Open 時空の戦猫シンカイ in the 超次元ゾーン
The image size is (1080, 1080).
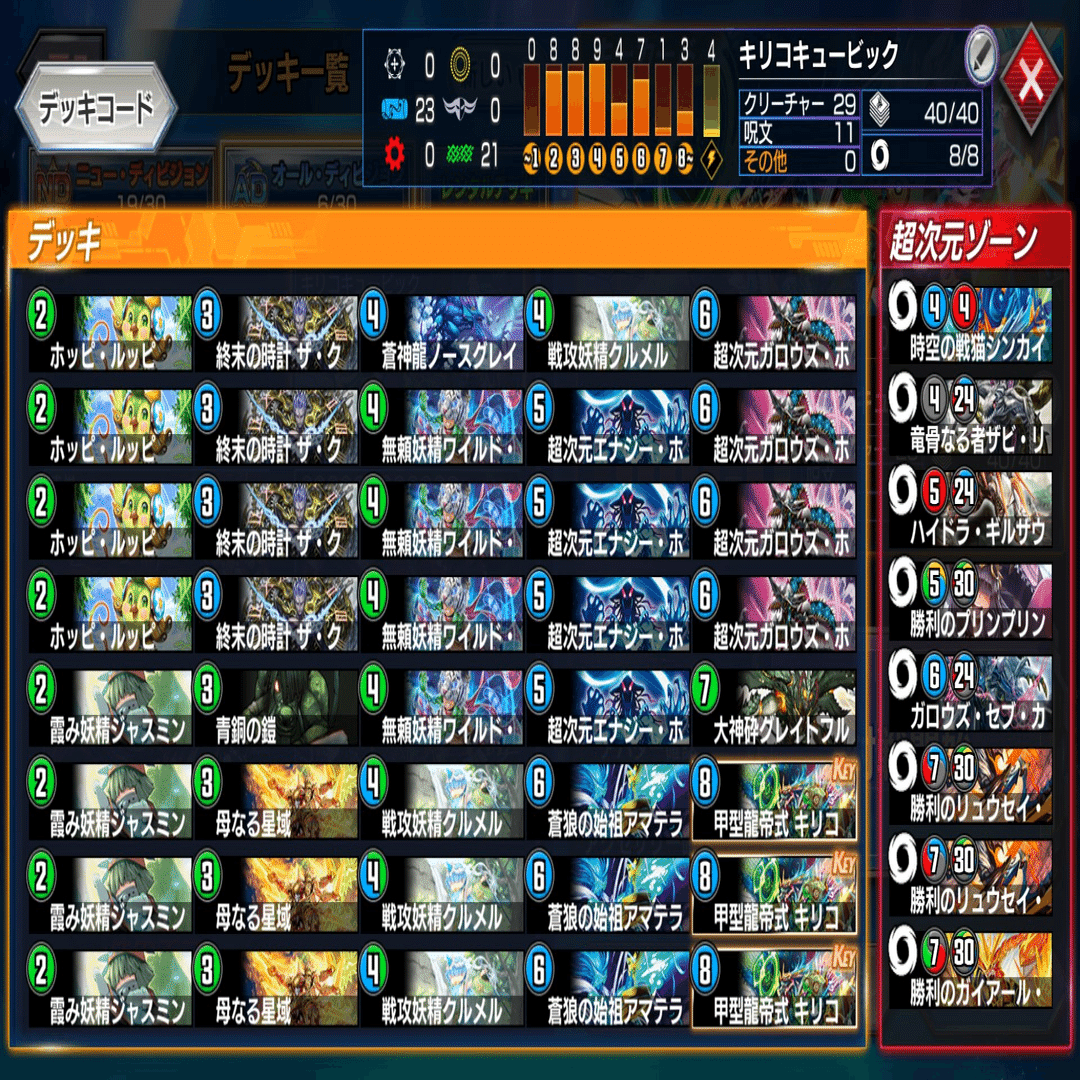970,332
